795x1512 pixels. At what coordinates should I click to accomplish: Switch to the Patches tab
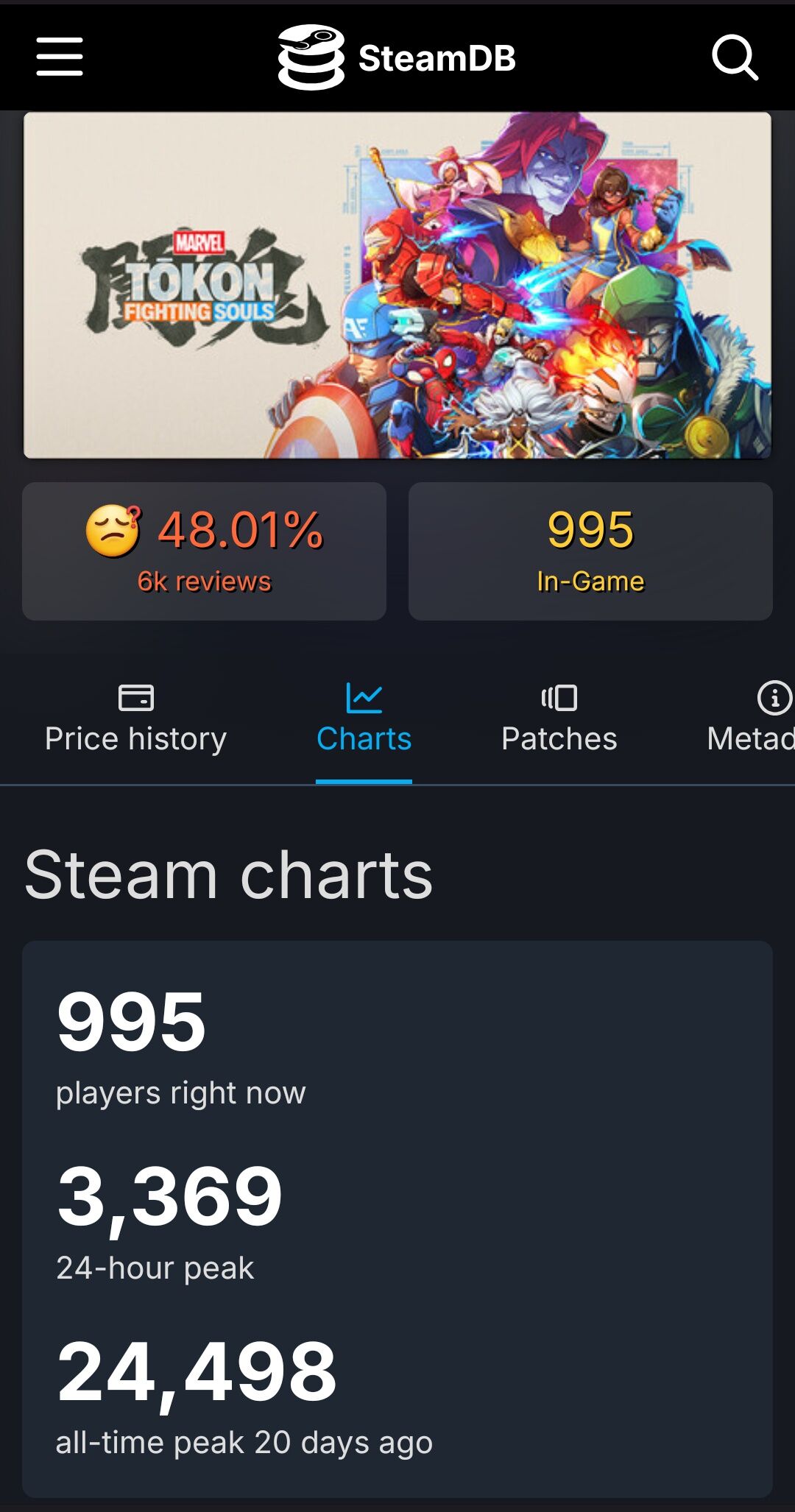(559, 719)
